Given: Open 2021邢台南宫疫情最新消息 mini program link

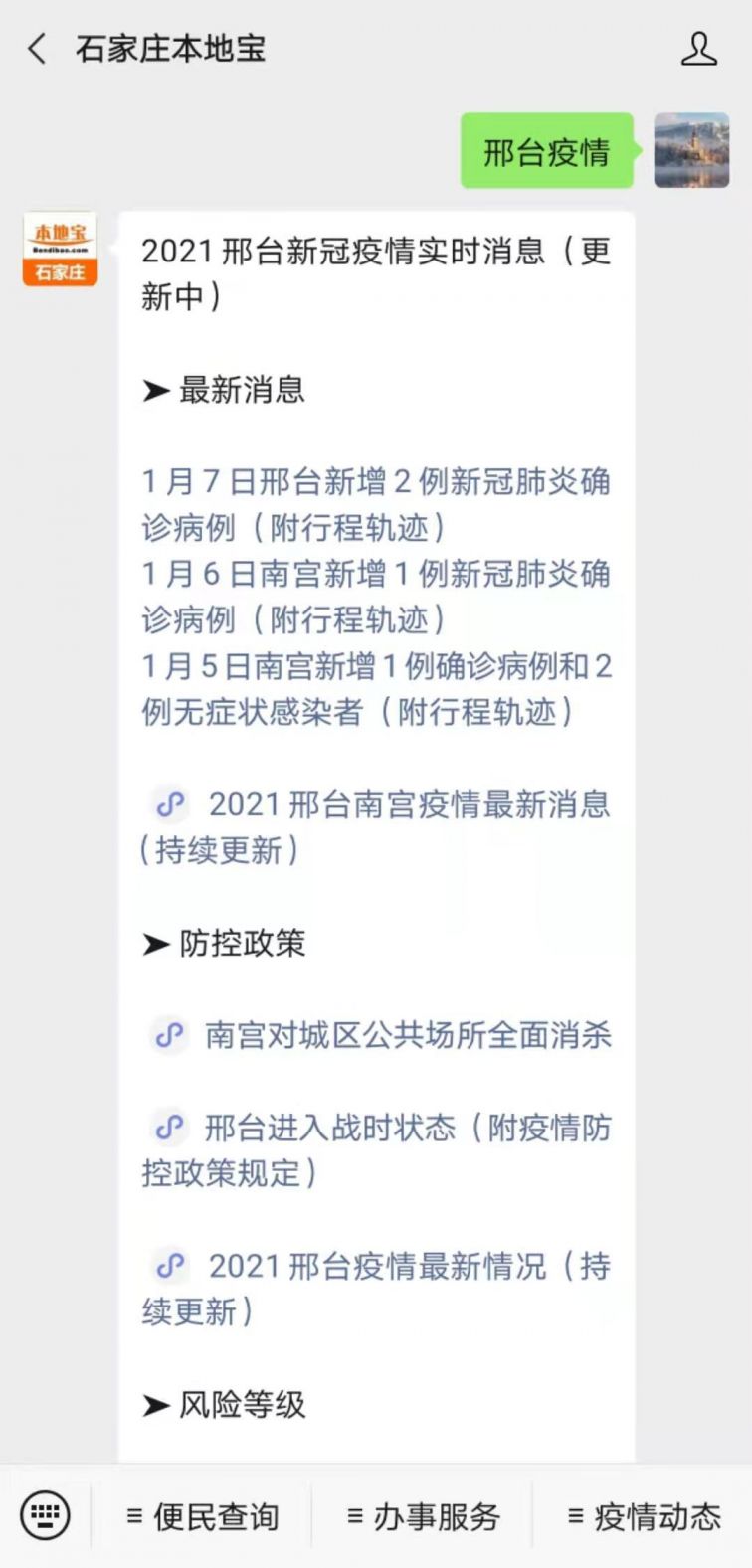Looking at the screenshot, I should click(x=376, y=826).
